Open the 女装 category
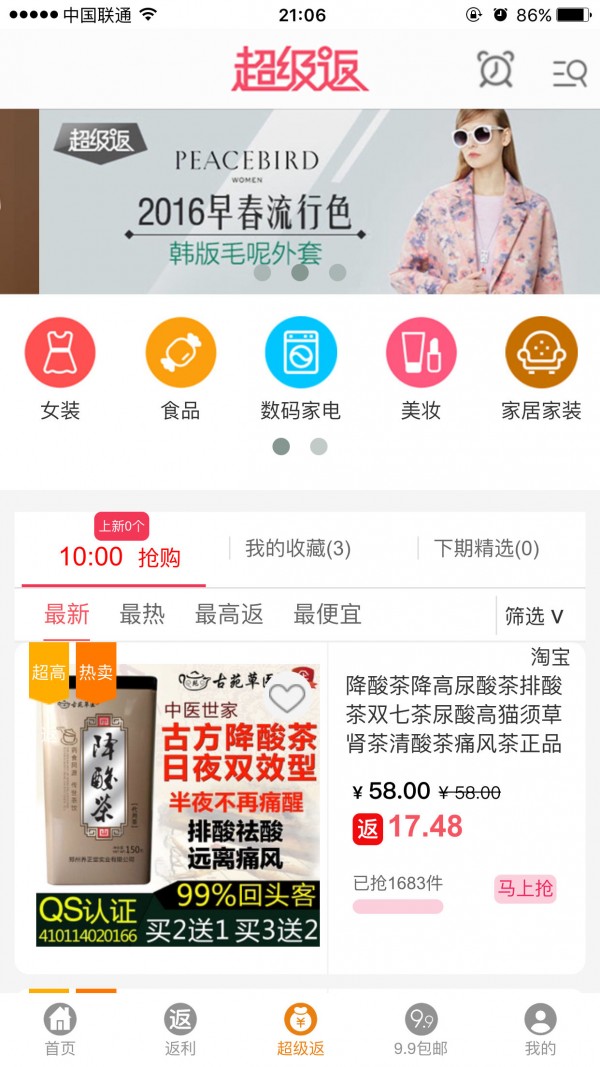This screenshot has width=600, height=1067. [x=60, y=367]
